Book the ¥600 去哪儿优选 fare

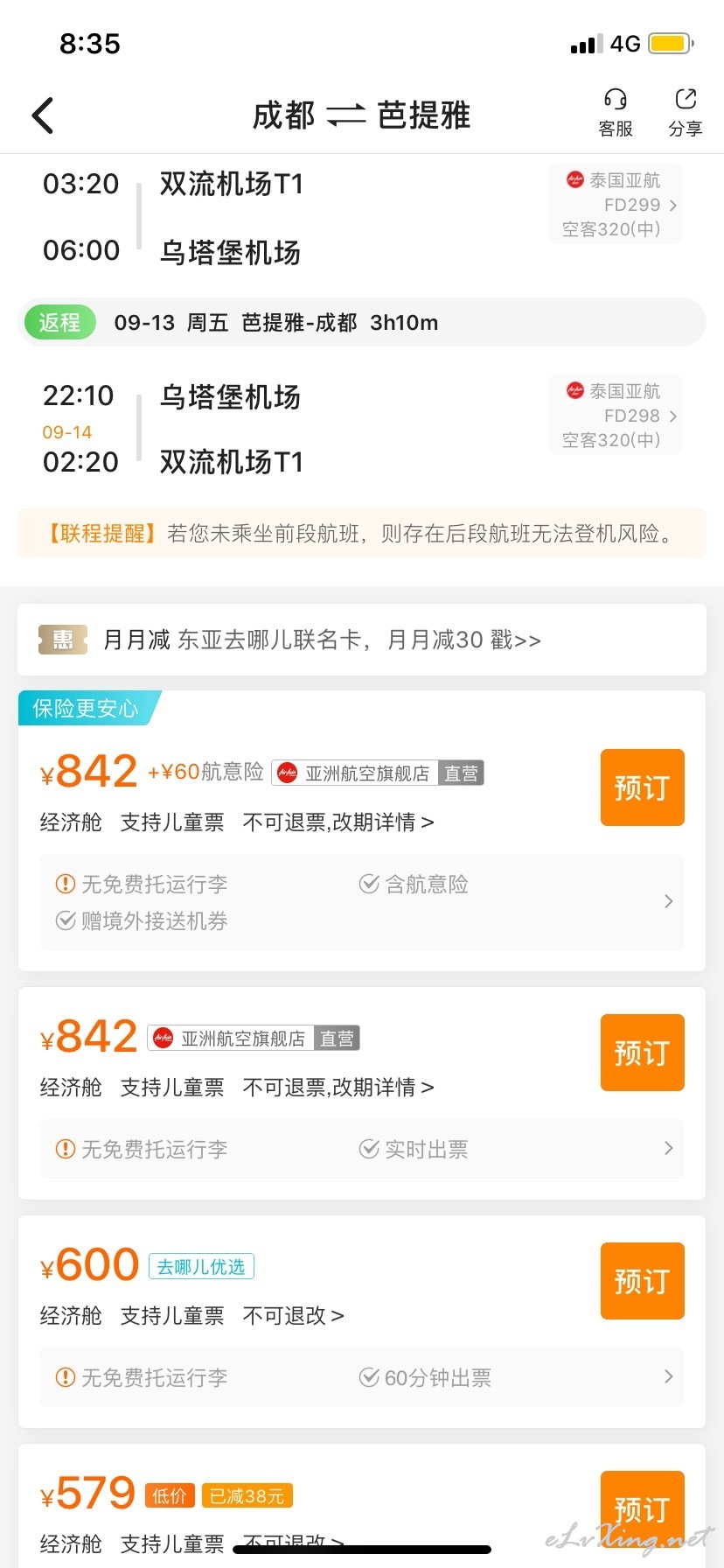coord(642,1281)
